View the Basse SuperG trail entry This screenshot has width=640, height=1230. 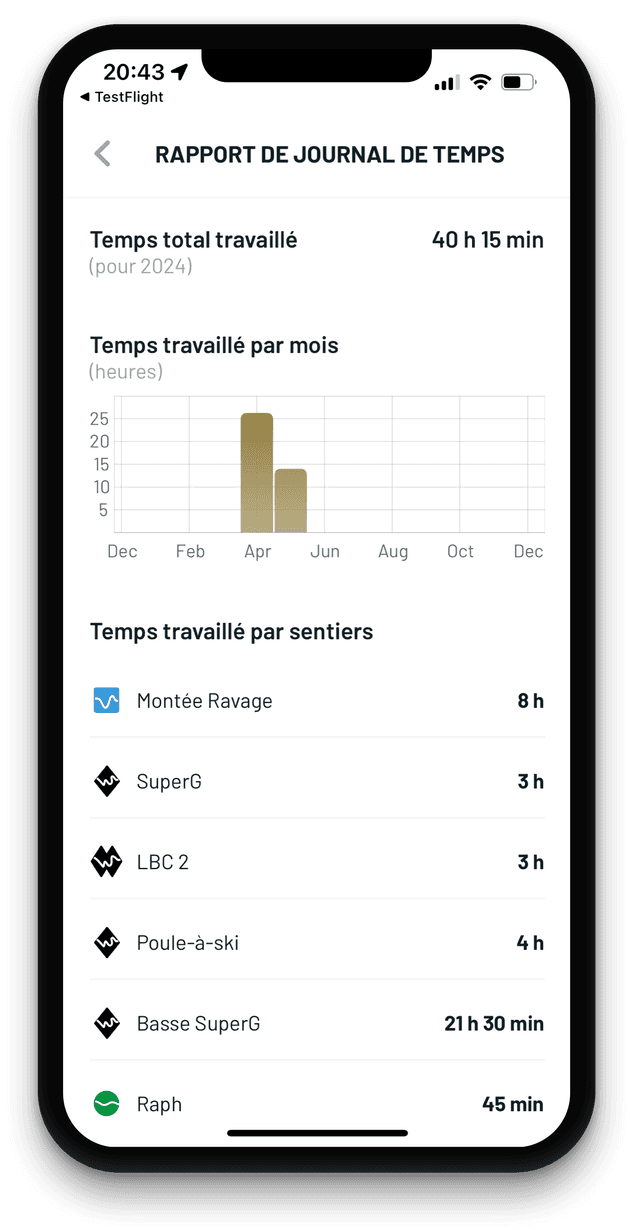tap(317, 1024)
